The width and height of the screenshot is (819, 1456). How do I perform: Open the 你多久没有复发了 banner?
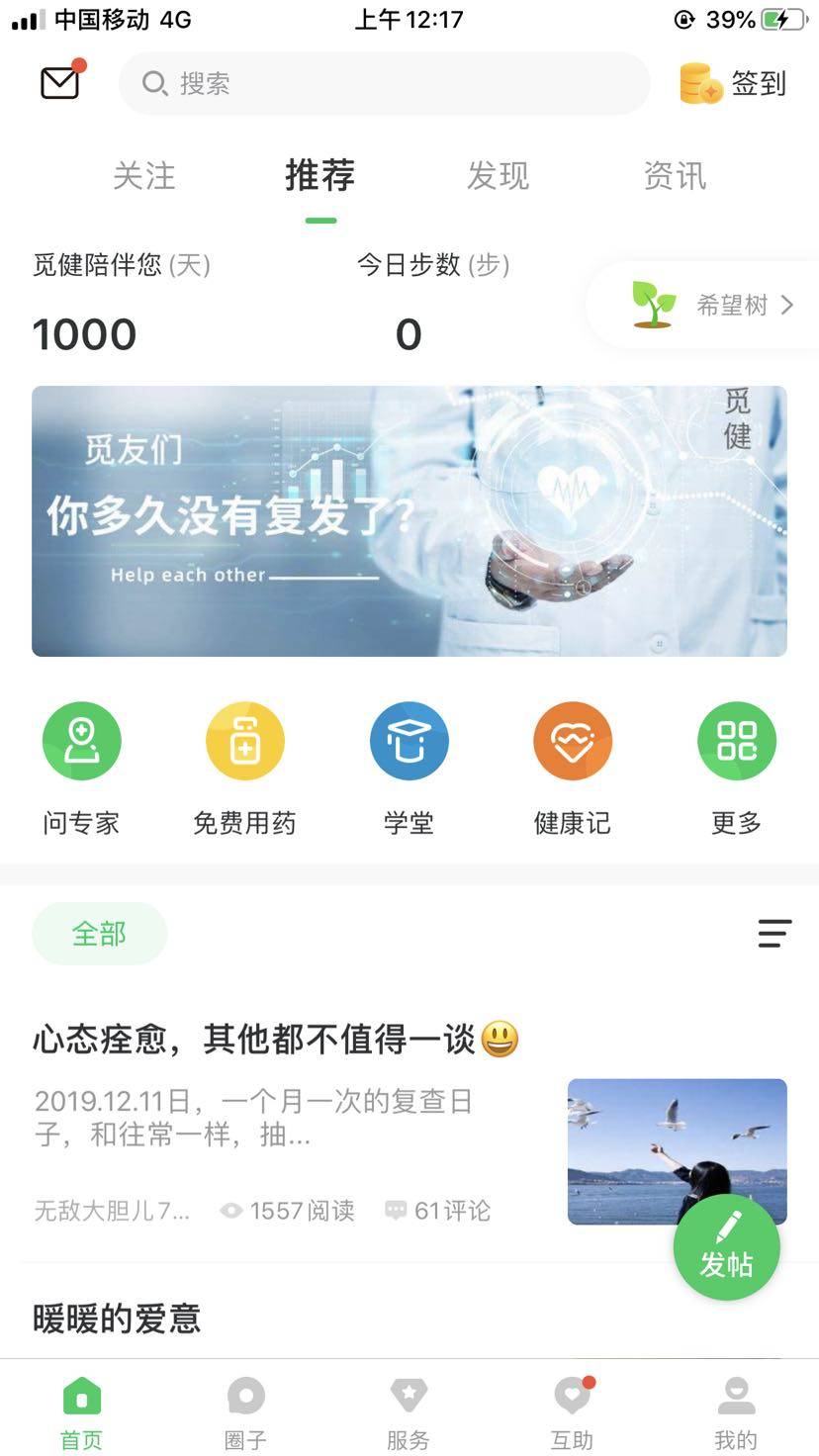409,520
